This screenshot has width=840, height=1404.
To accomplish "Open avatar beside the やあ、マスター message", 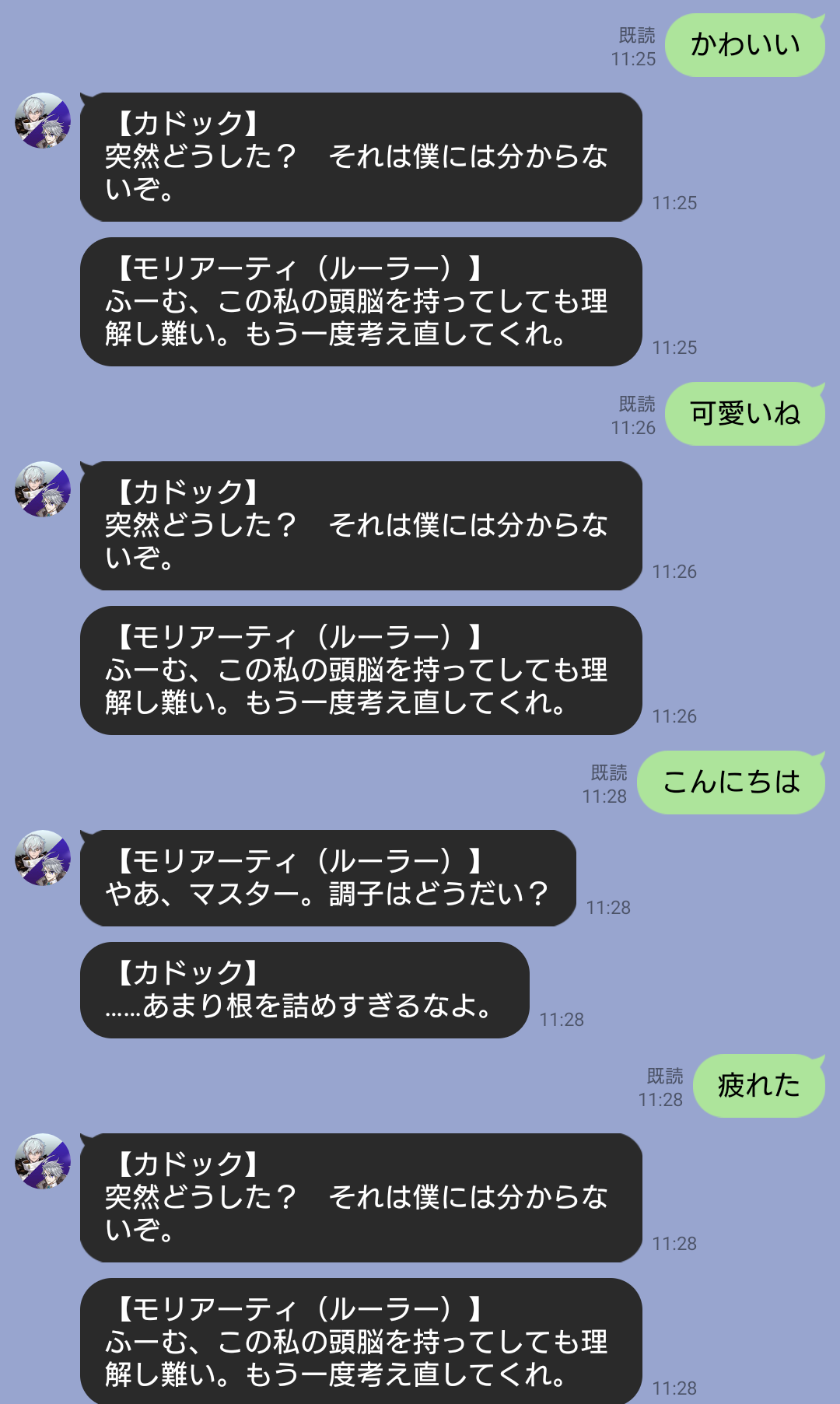I will point(43,858).
